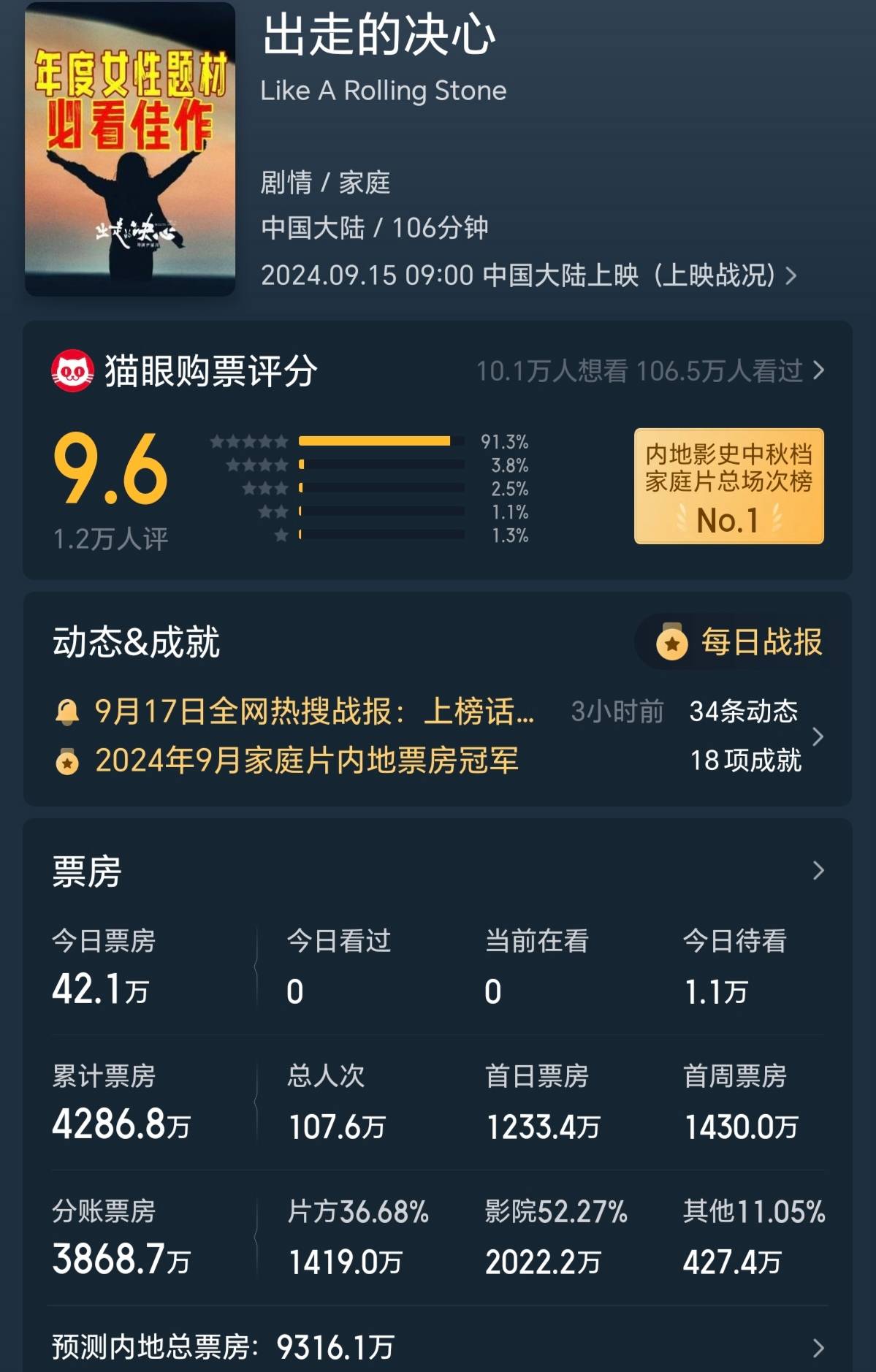Click the three-star rating row stars

pos(267,488)
